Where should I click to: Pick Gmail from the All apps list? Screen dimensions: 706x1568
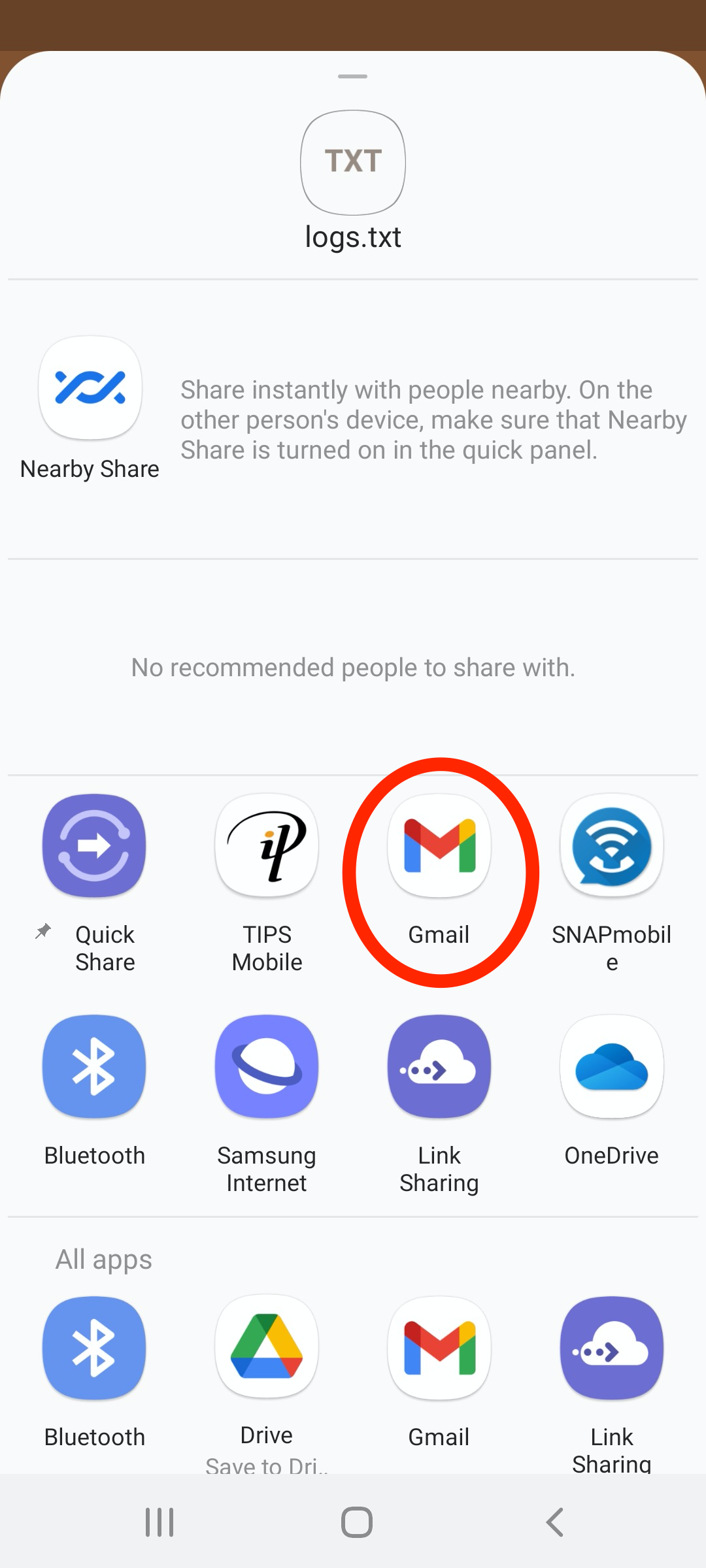tap(439, 1348)
